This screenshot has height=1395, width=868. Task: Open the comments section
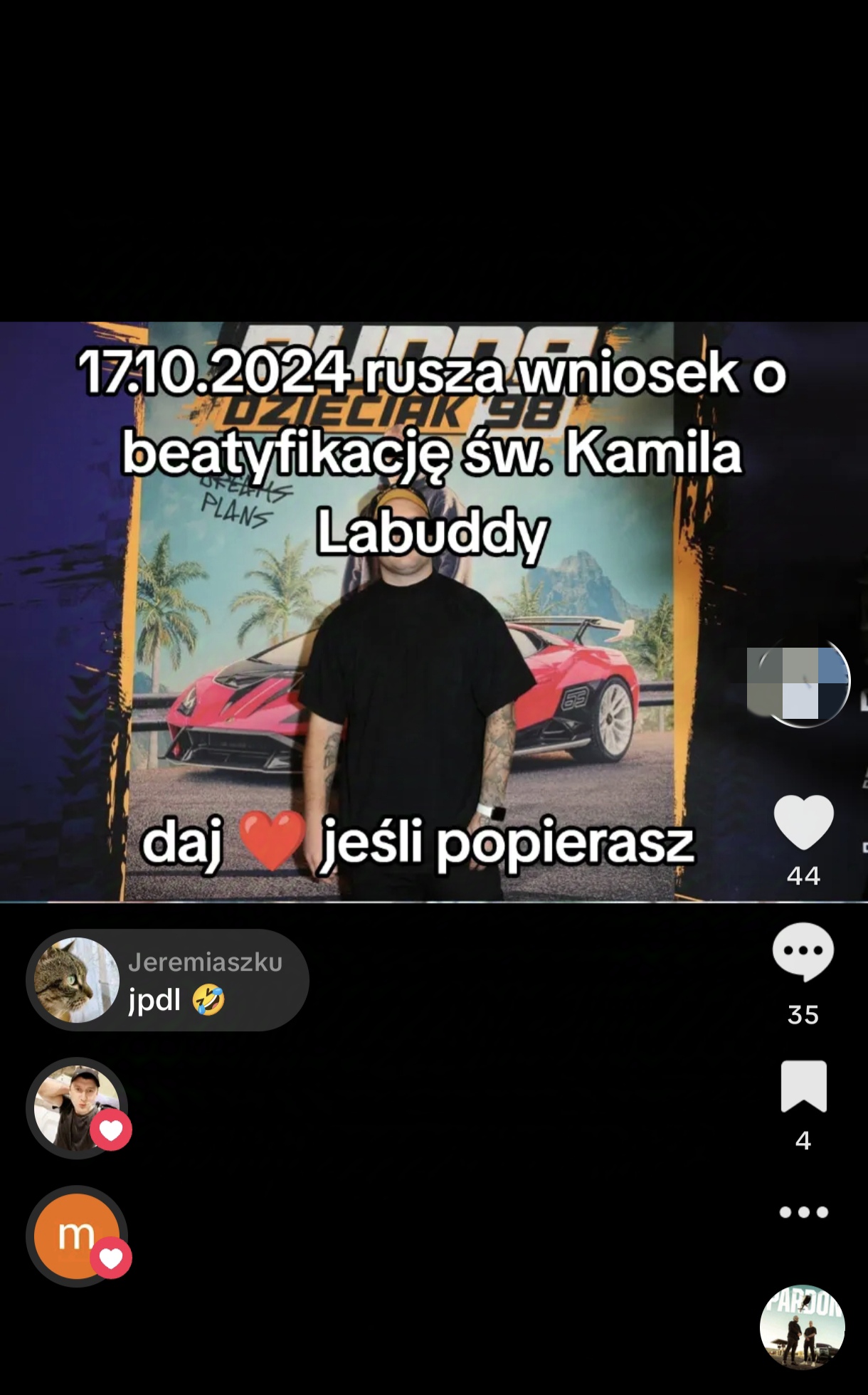coord(803,952)
